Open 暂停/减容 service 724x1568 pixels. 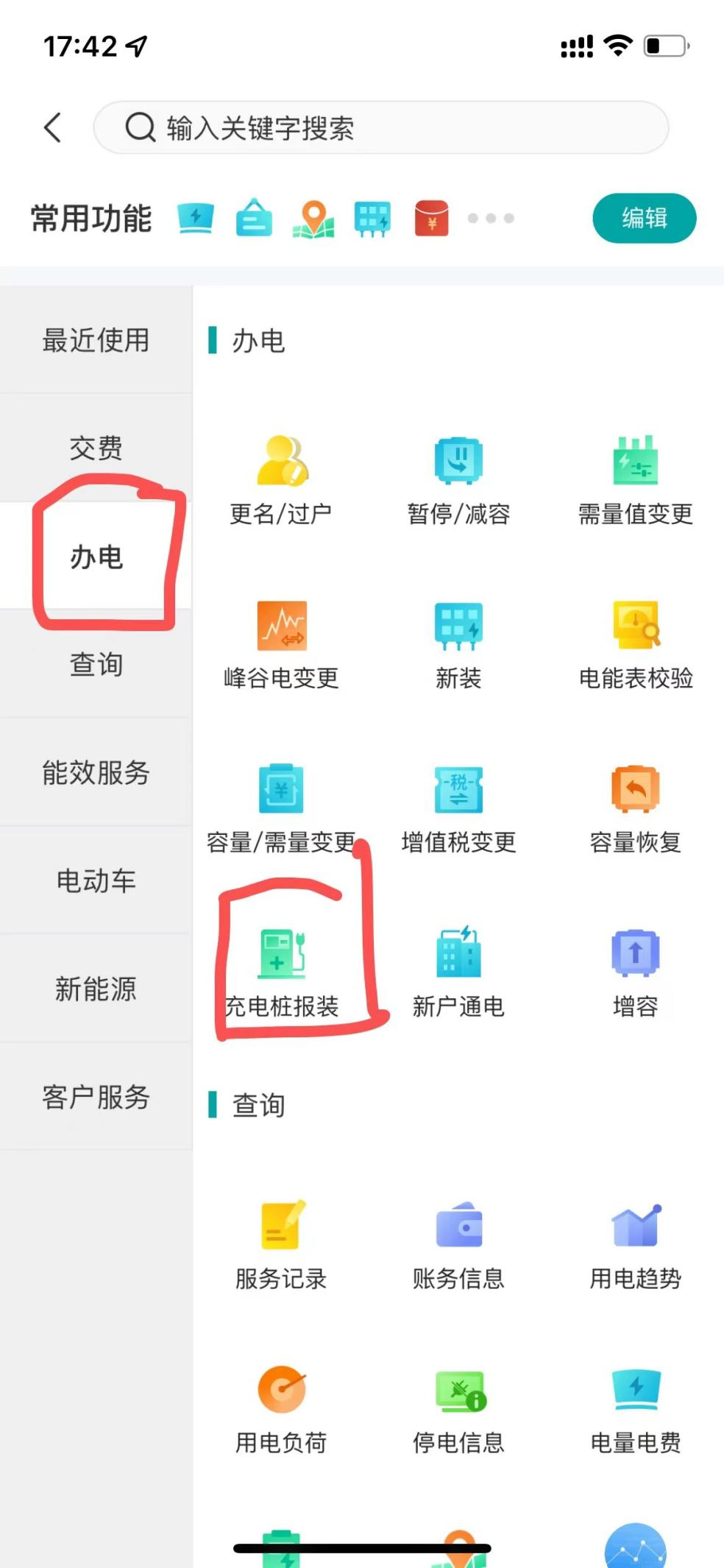click(x=458, y=478)
